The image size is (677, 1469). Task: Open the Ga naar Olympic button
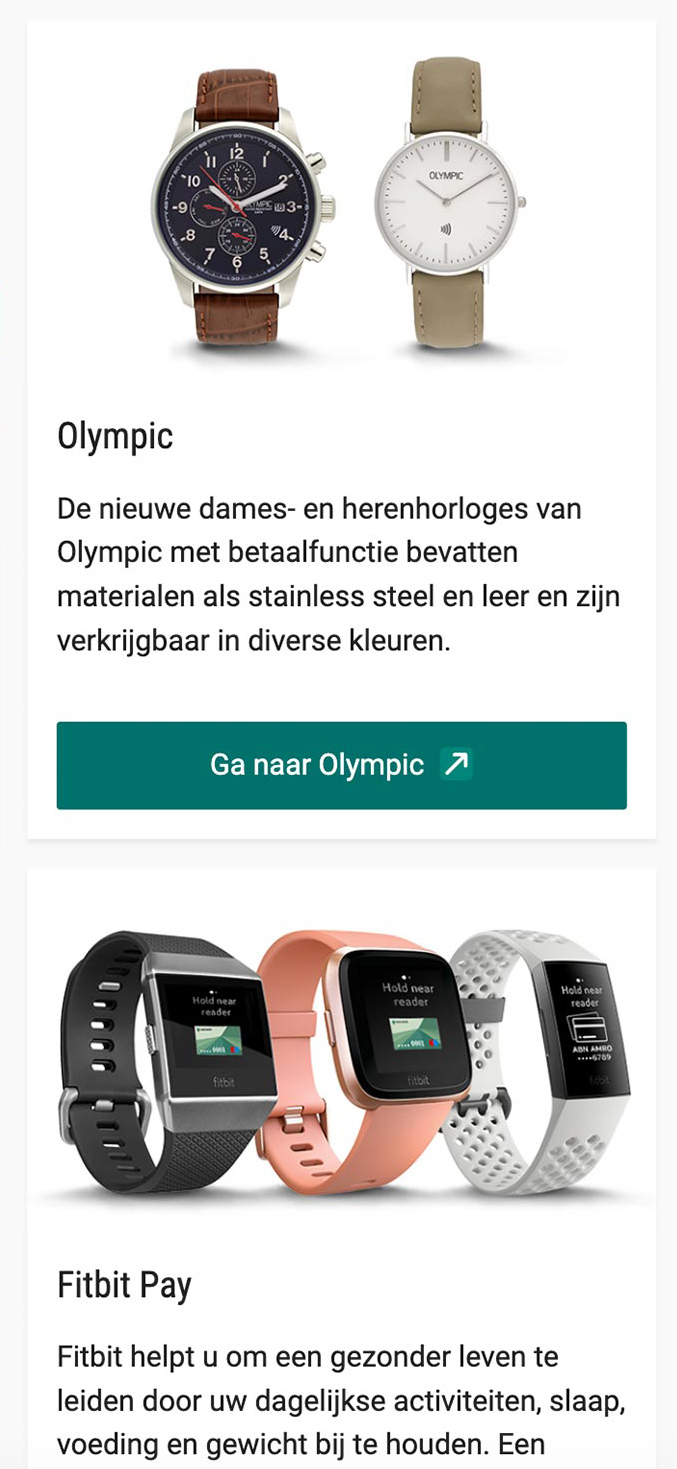click(x=341, y=765)
